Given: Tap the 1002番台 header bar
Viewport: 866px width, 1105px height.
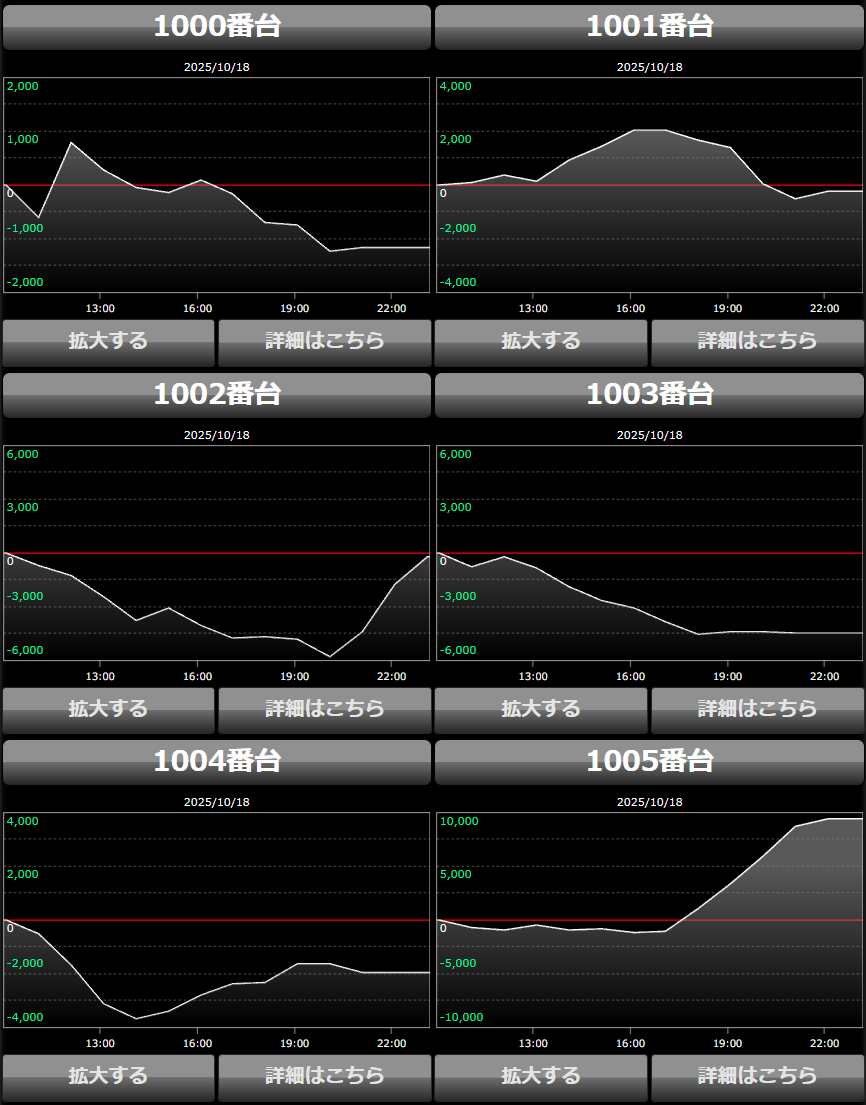Looking at the screenshot, I should (x=217, y=395).
